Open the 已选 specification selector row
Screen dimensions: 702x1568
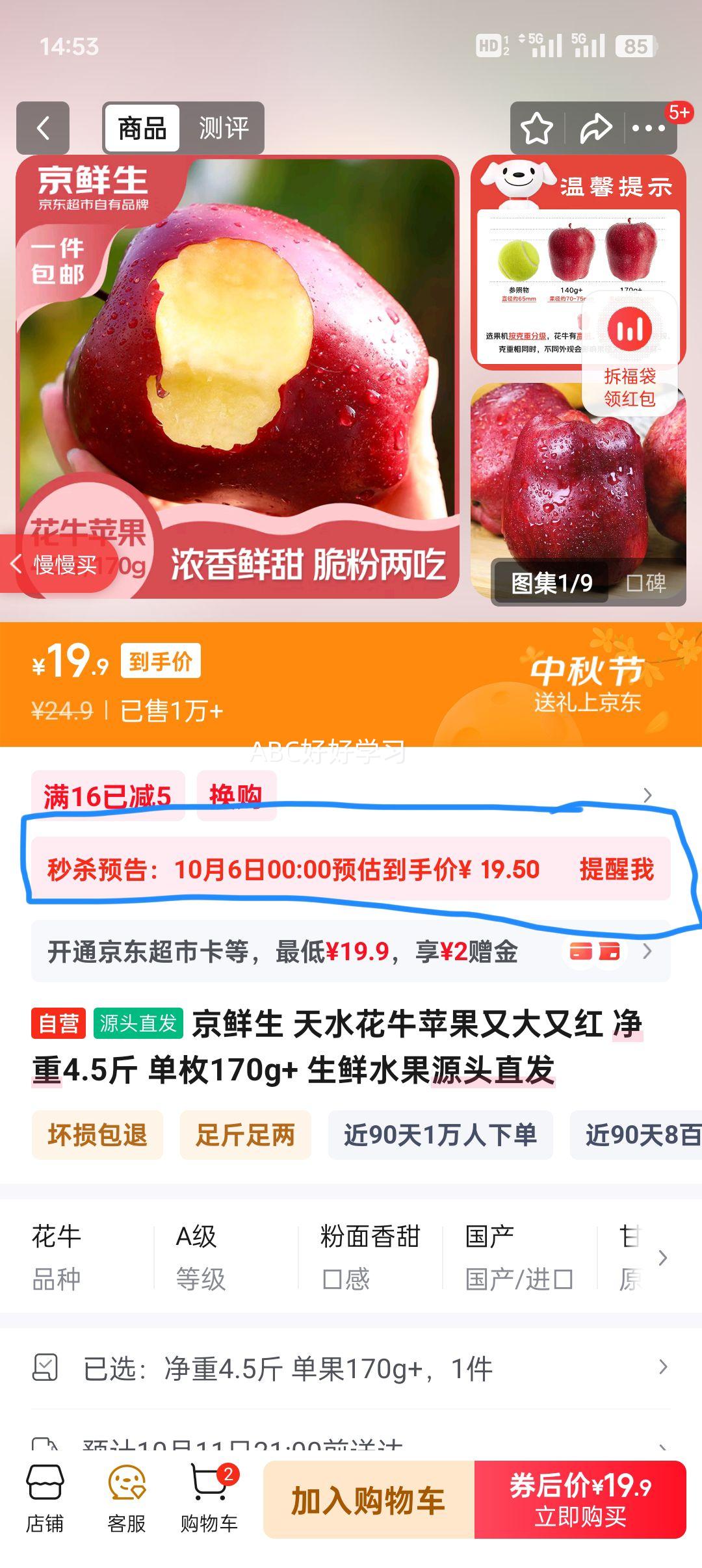point(350,1368)
